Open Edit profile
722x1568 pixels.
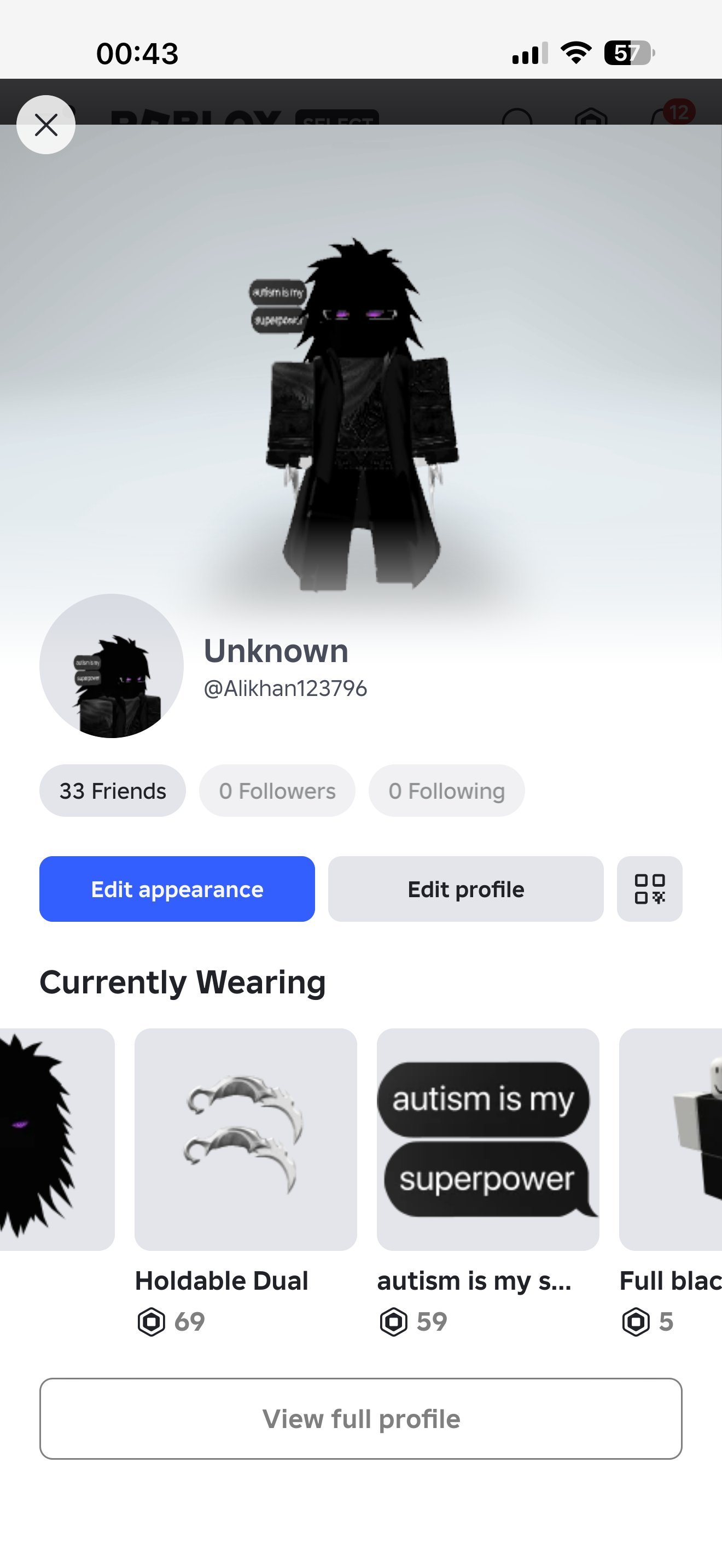coord(465,890)
